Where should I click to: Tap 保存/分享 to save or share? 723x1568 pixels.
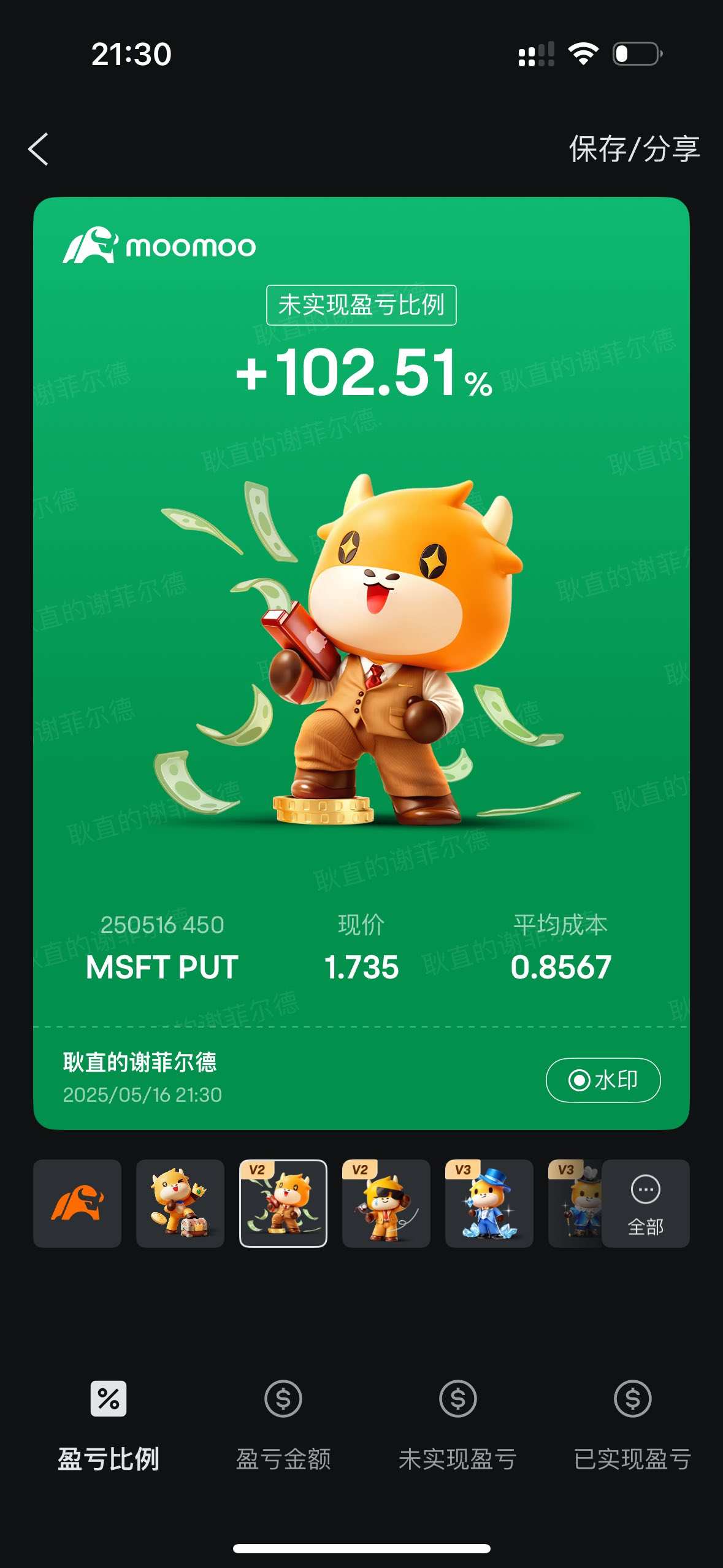coord(633,149)
